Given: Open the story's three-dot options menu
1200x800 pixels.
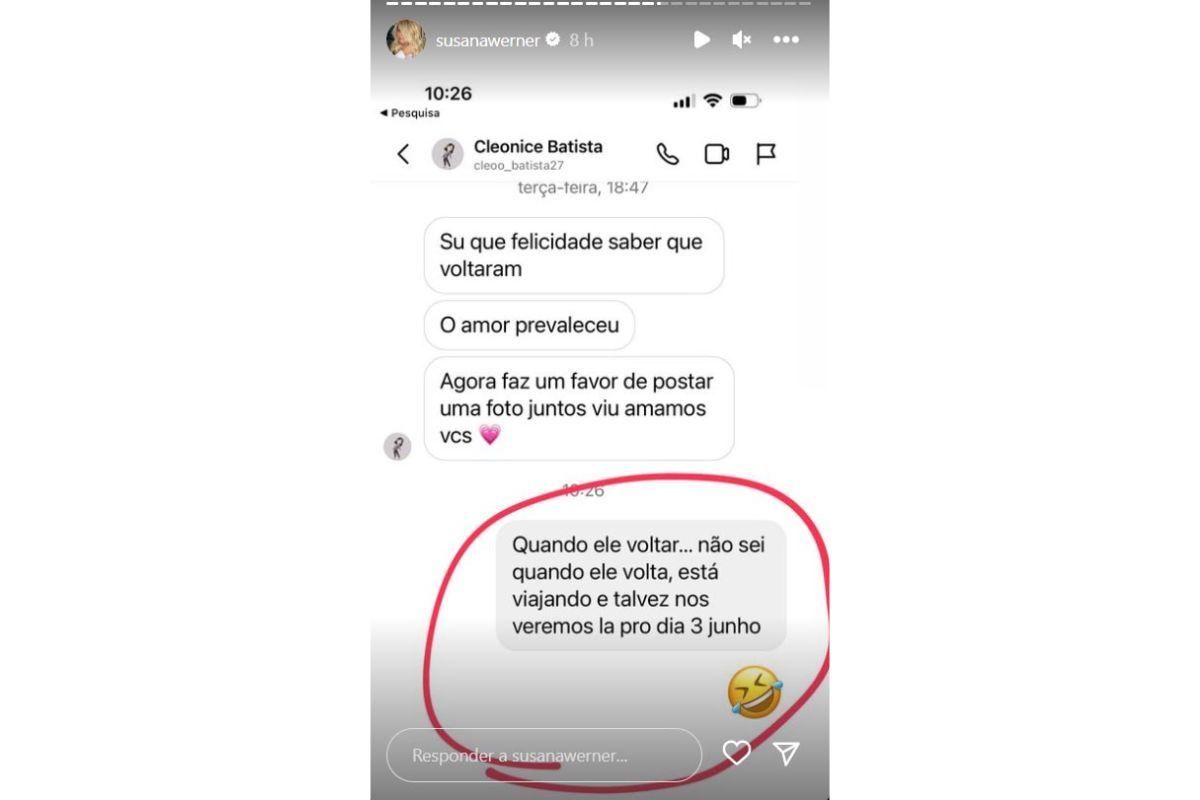Looking at the screenshot, I should click(x=786, y=40).
